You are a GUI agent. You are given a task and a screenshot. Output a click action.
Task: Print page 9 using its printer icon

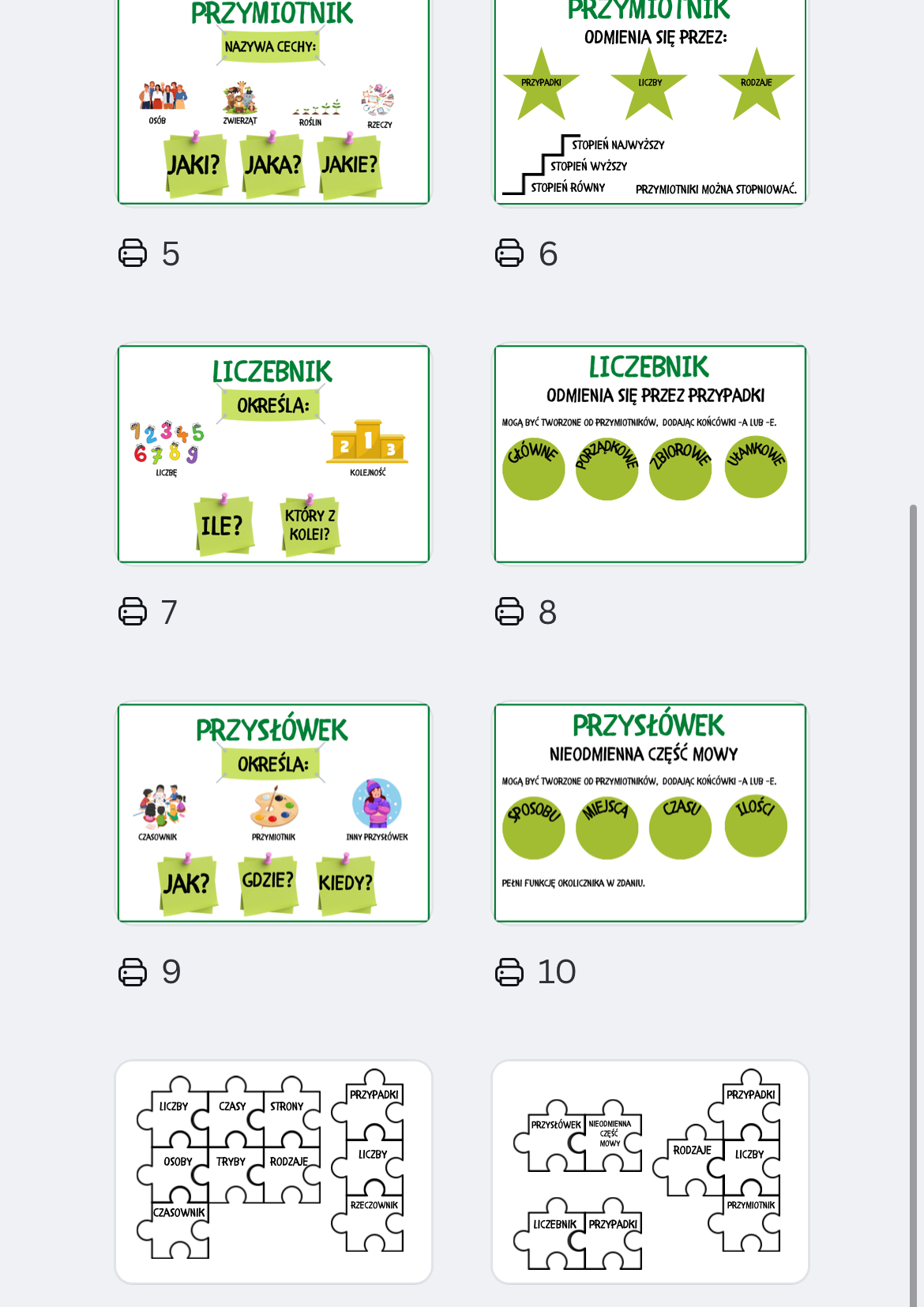pos(133,971)
